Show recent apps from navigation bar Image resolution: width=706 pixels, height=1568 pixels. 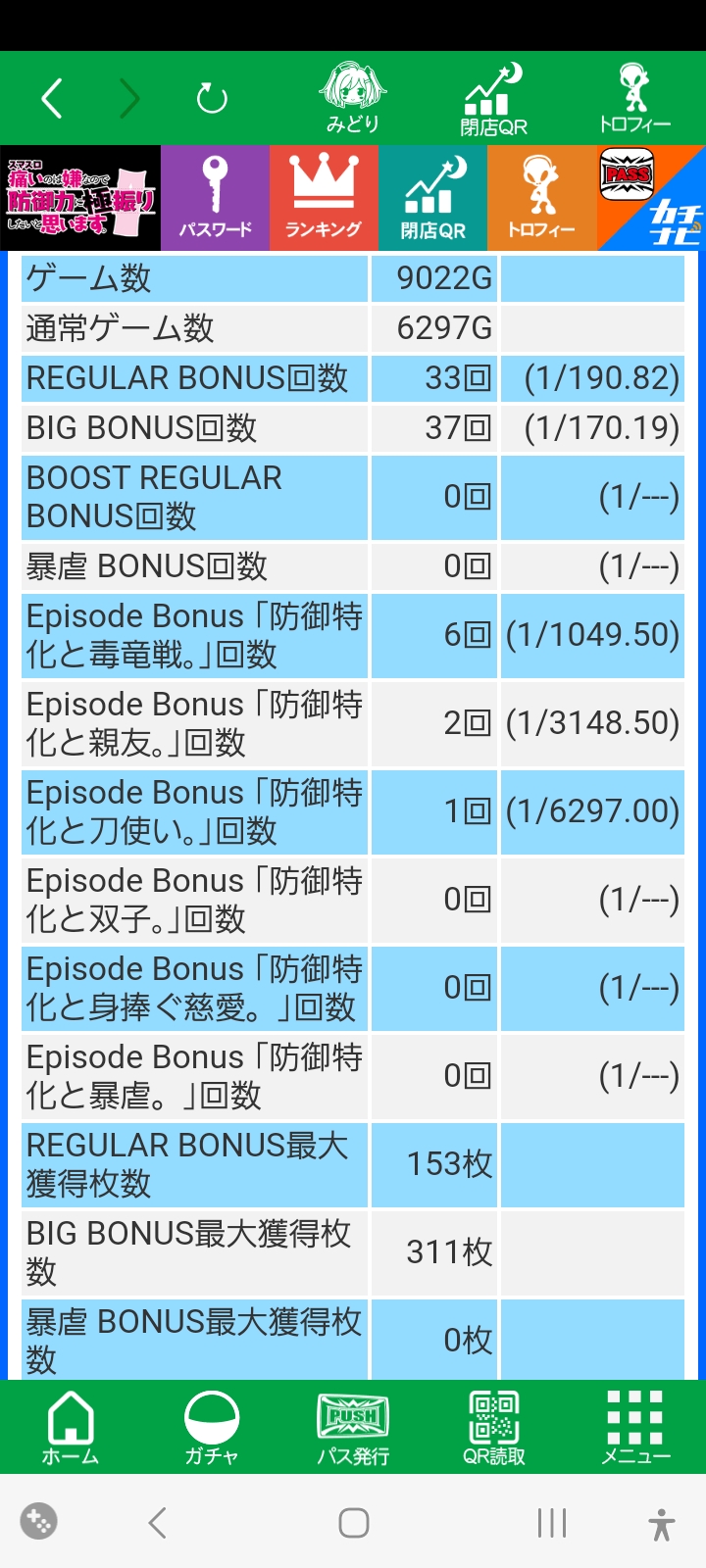(x=552, y=1523)
